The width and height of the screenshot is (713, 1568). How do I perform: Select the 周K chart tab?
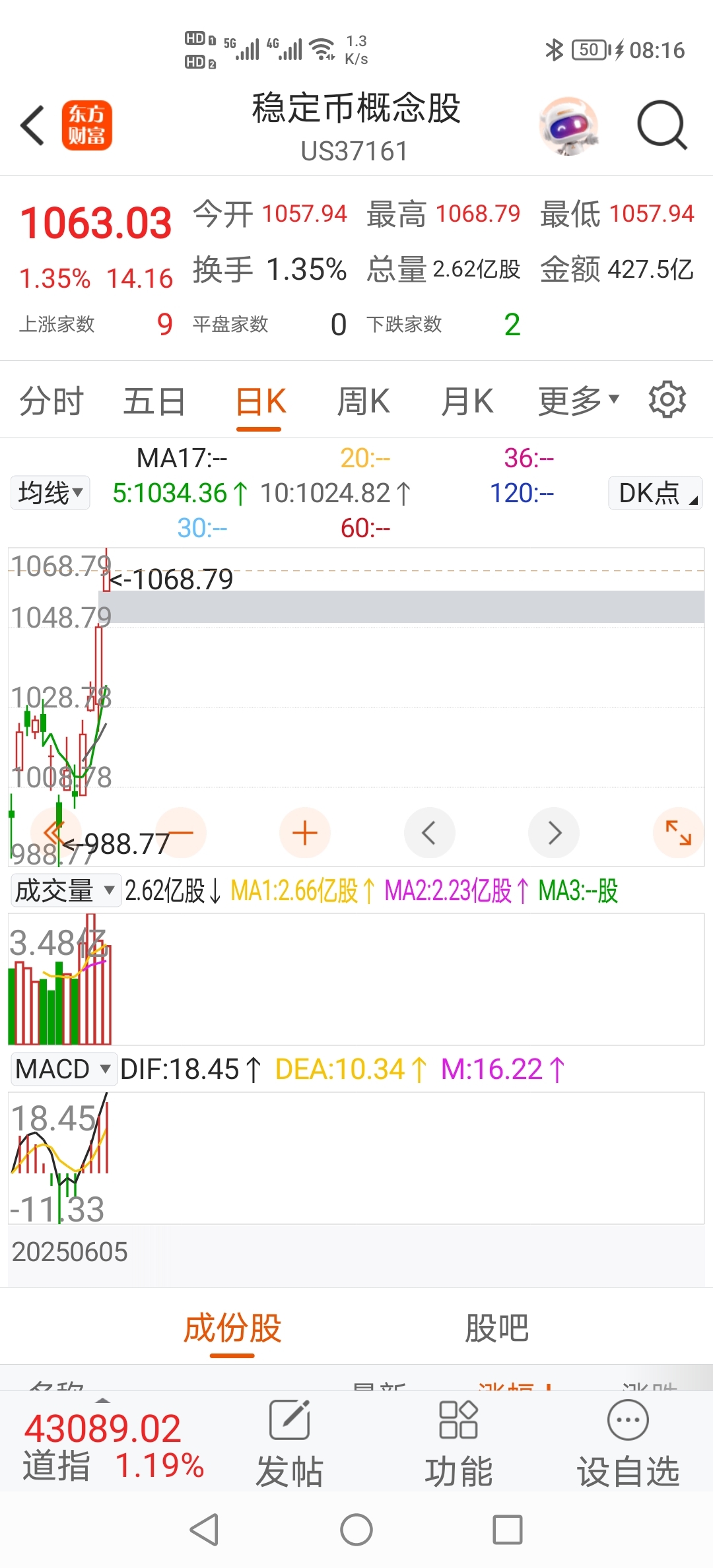pyautogui.click(x=363, y=401)
